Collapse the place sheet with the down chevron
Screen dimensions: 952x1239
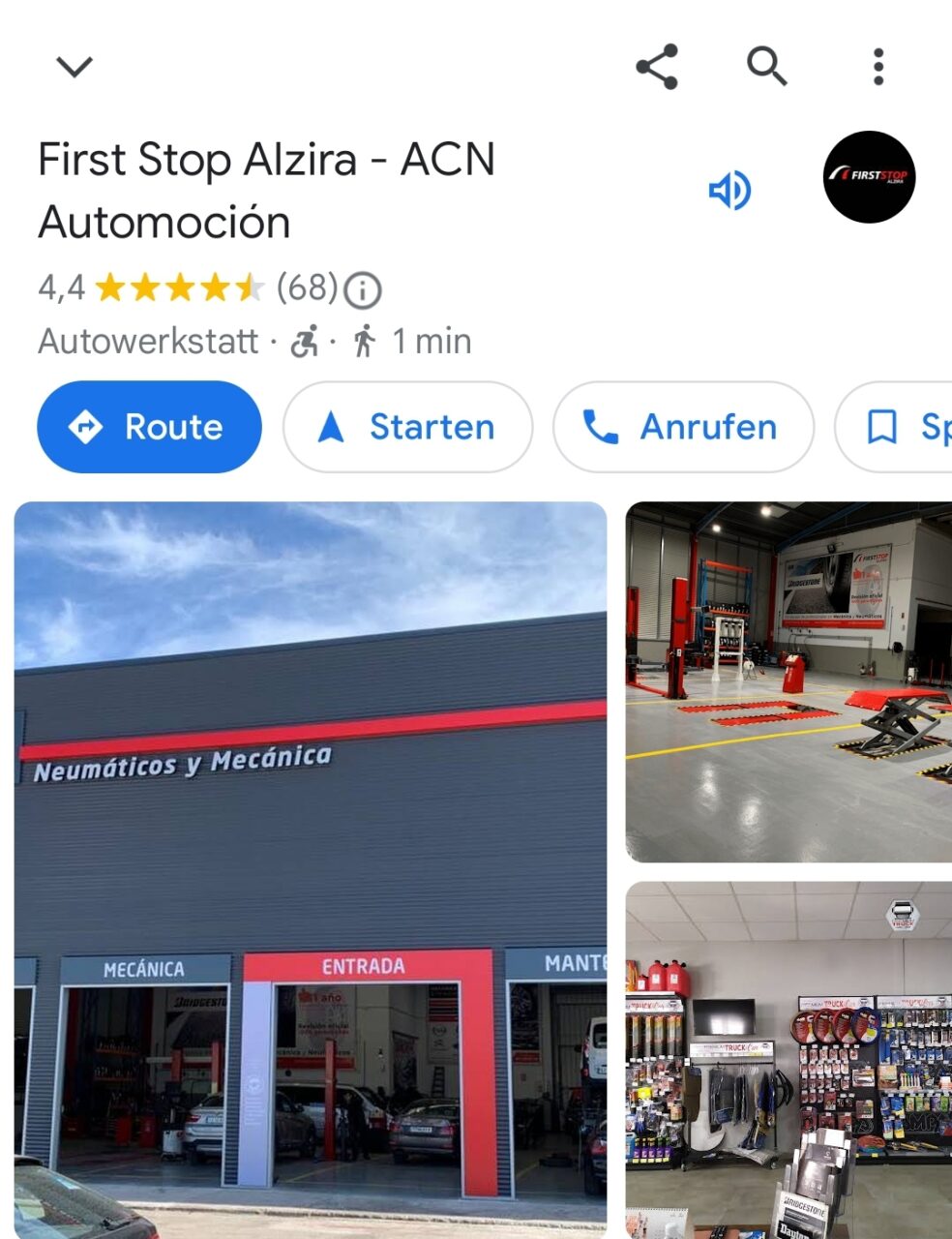[74, 67]
